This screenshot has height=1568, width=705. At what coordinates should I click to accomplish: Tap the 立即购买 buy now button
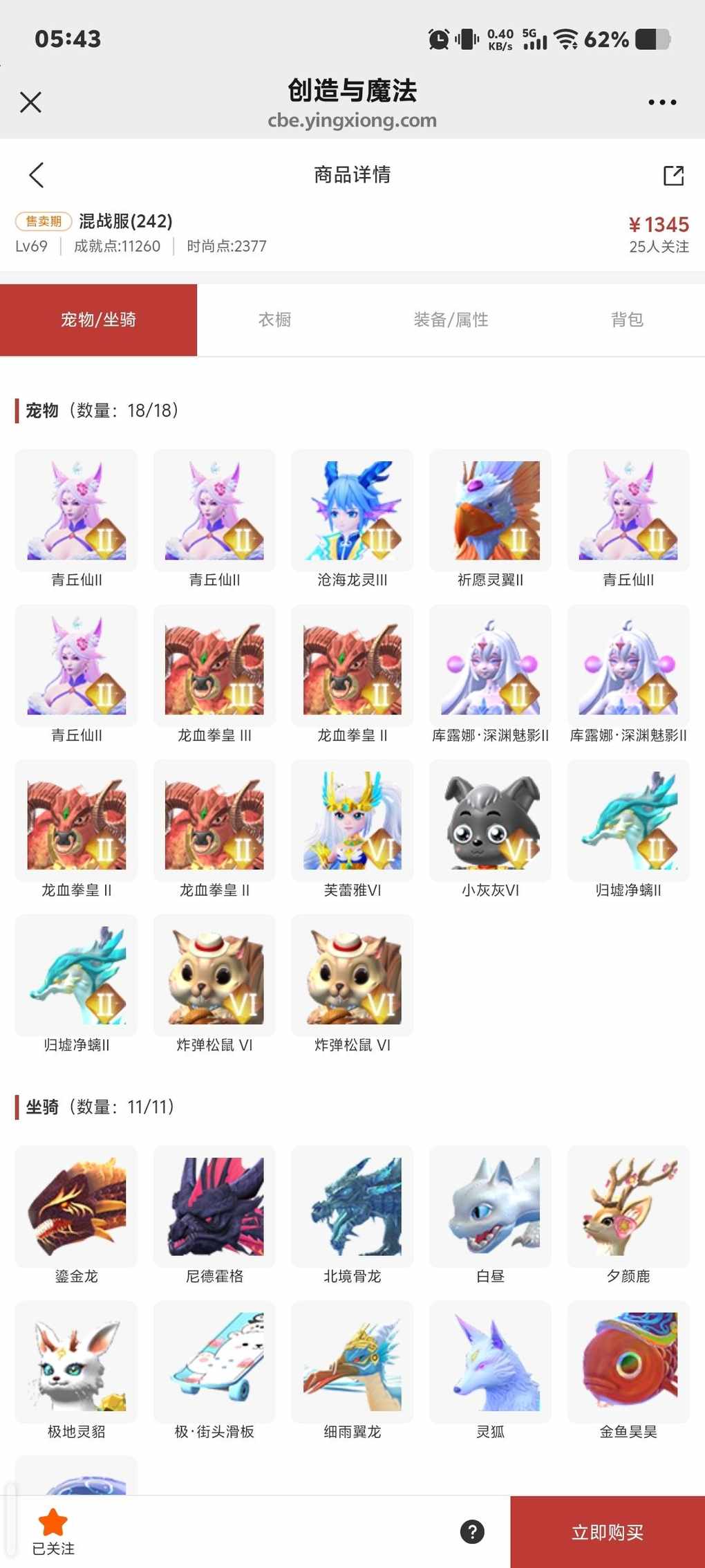click(607, 1532)
